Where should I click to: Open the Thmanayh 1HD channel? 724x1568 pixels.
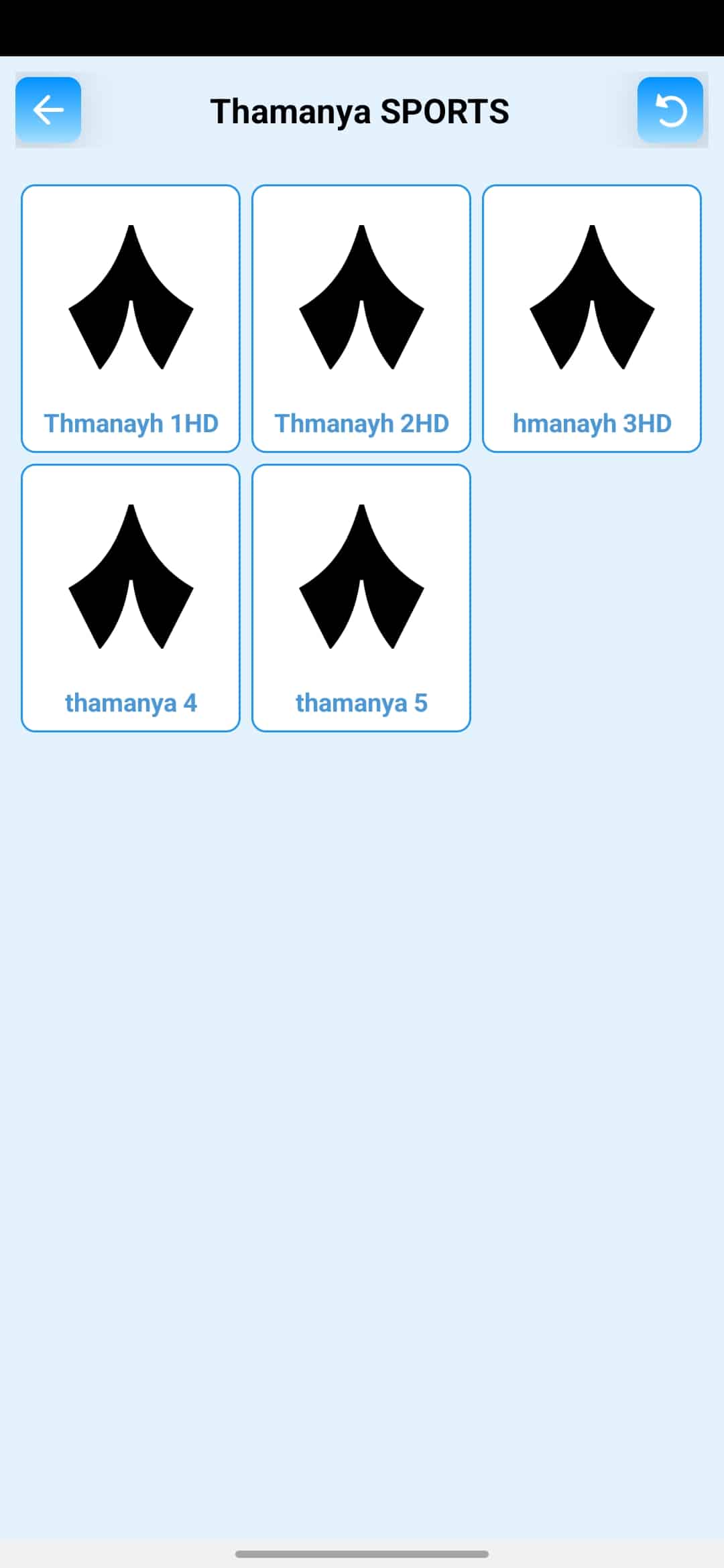pyautogui.click(x=131, y=318)
